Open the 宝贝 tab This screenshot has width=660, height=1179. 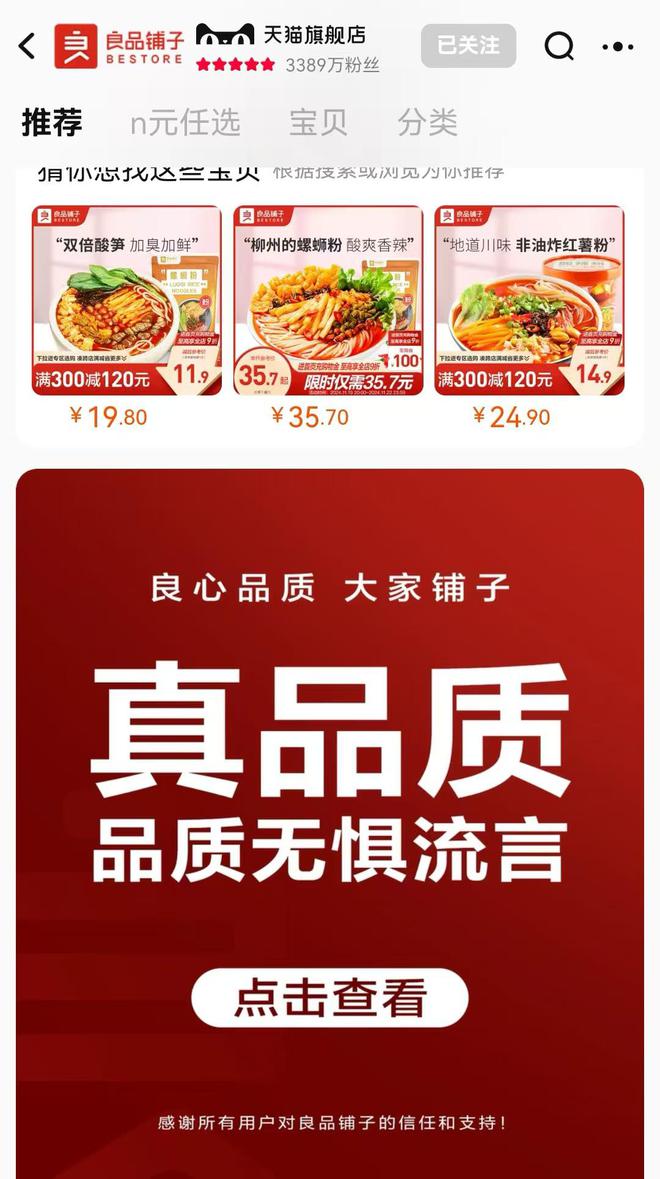318,123
